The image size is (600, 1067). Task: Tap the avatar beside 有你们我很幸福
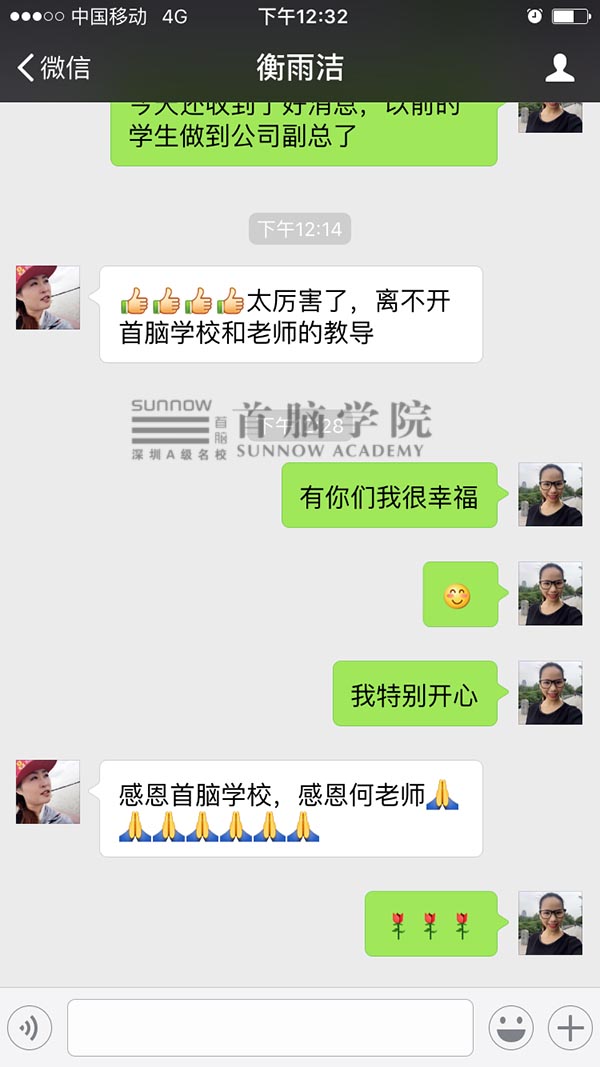(x=550, y=495)
